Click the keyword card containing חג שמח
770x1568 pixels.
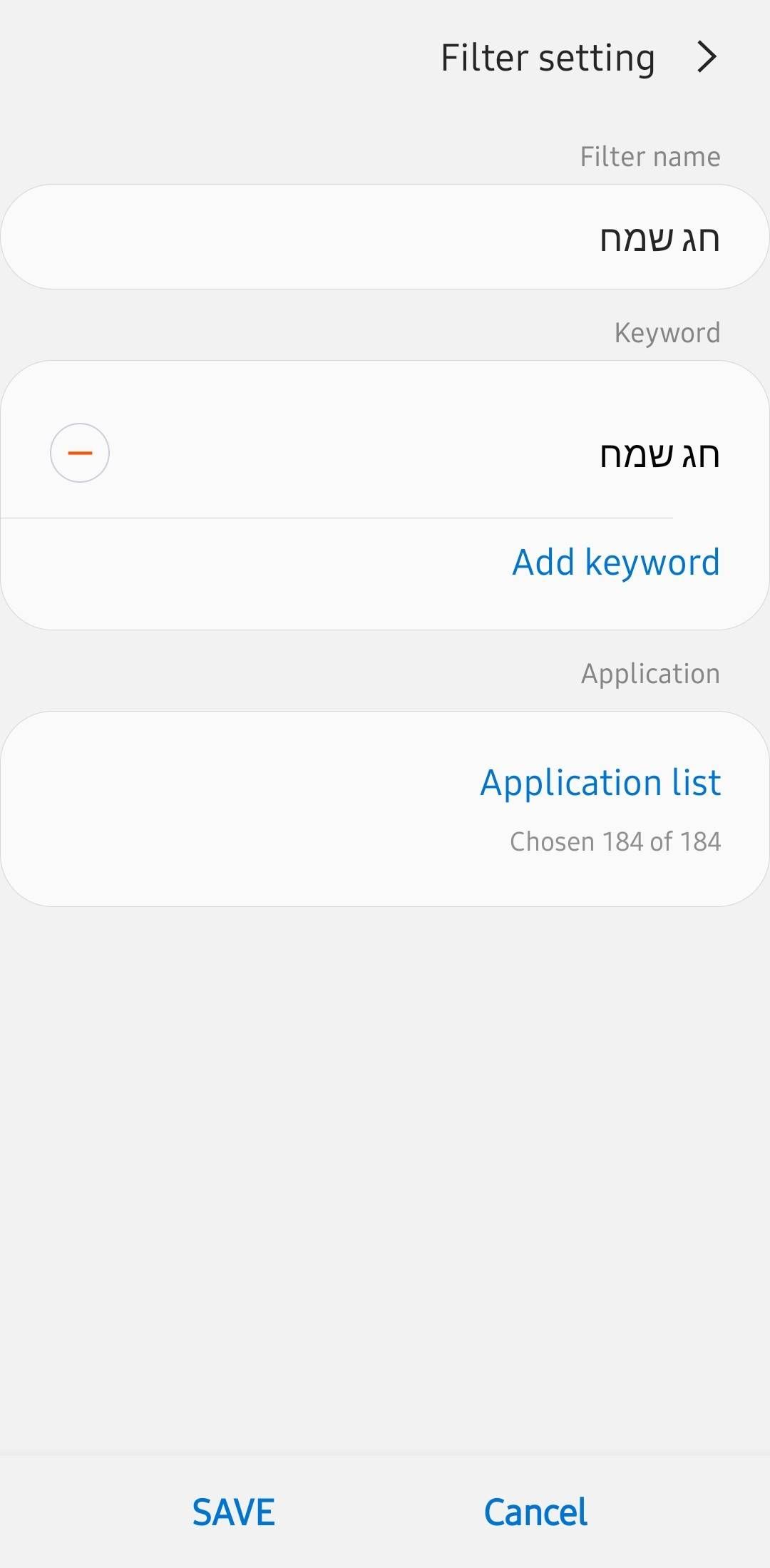click(385, 452)
